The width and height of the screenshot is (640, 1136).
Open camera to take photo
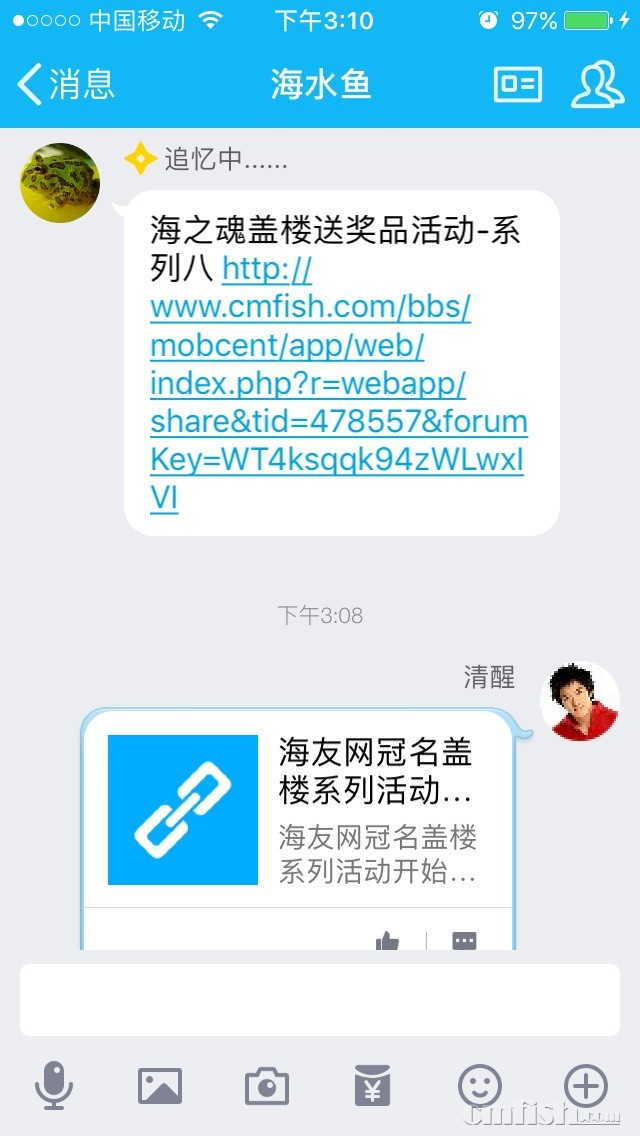pyautogui.click(x=267, y=1086)
